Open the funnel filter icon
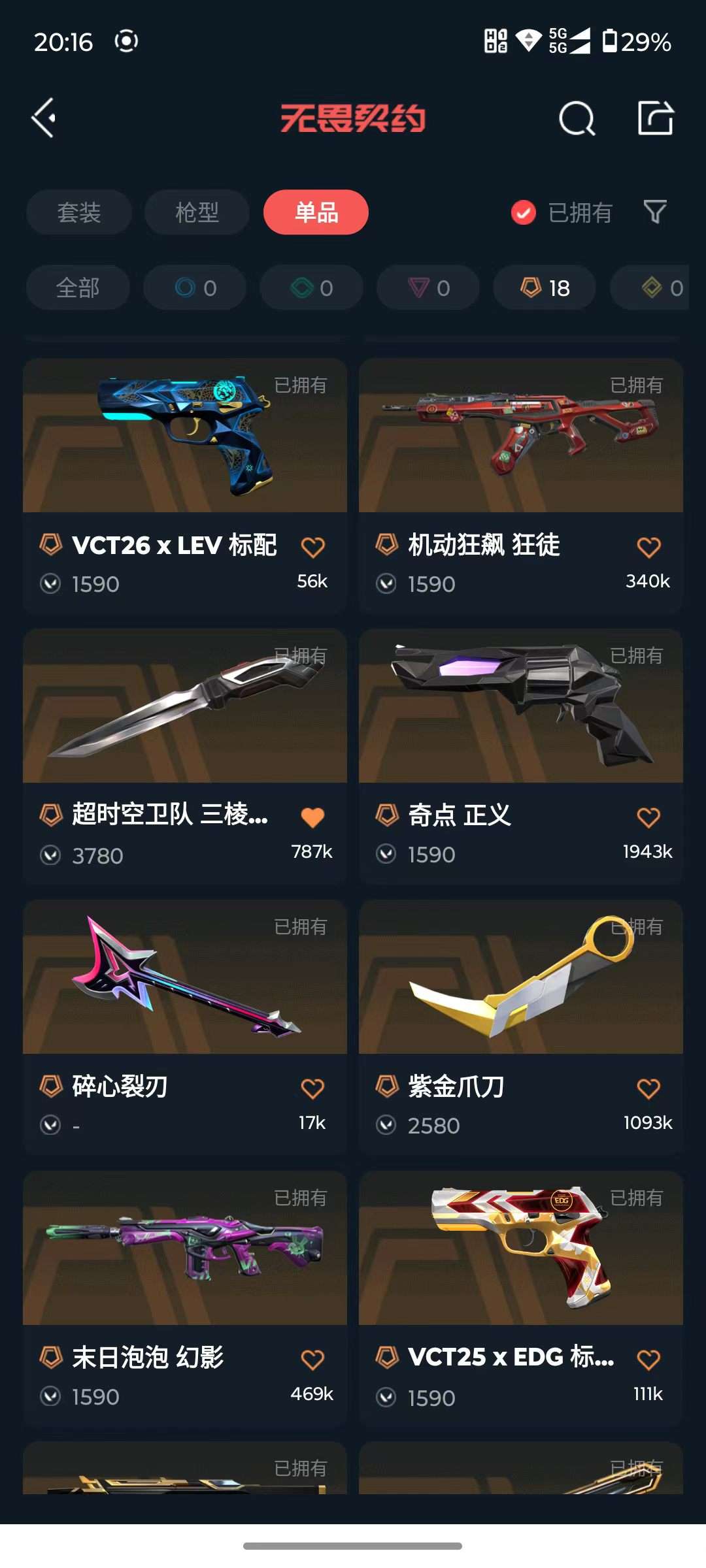Screen dimensions: 706x1568 pyautogui.click(x=655, y=212)
